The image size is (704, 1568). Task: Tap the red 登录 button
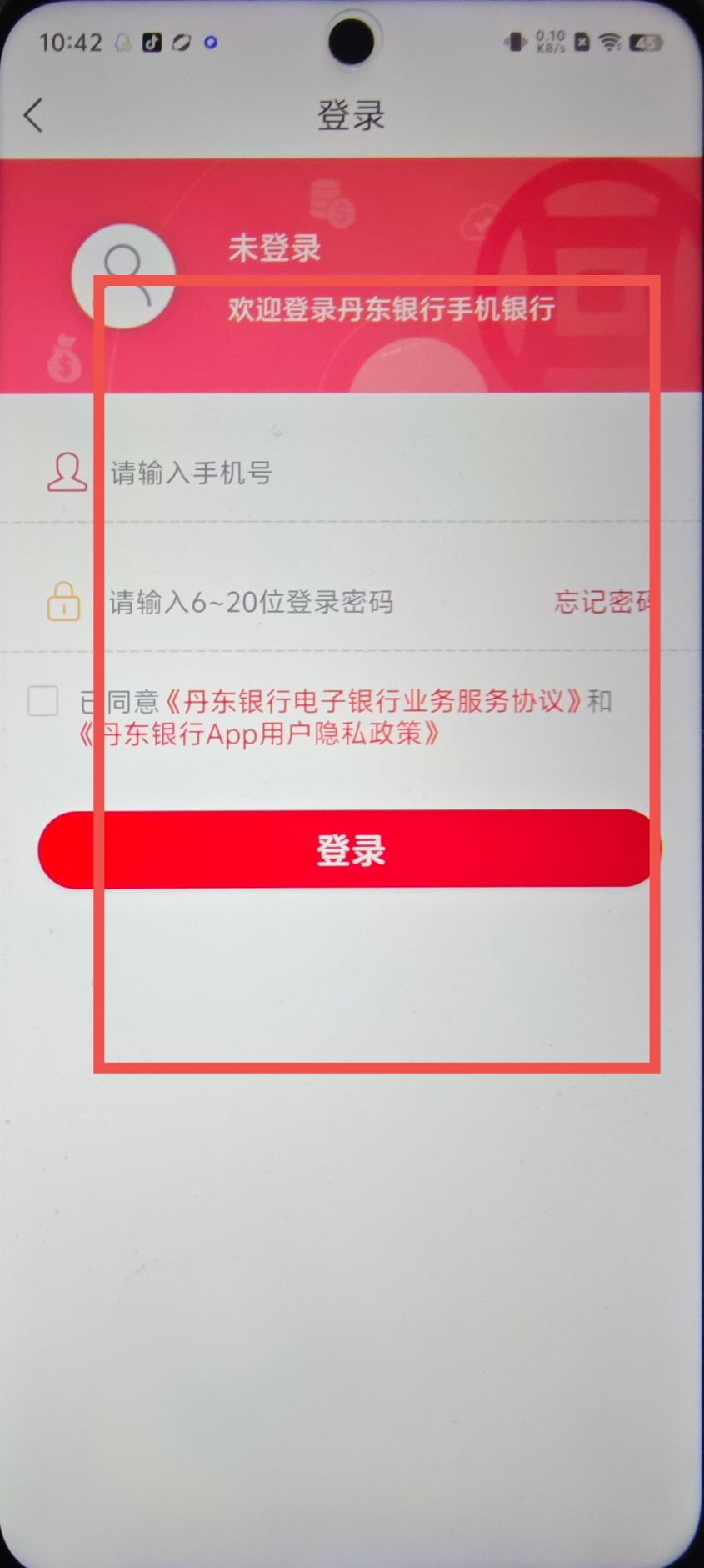350,849
